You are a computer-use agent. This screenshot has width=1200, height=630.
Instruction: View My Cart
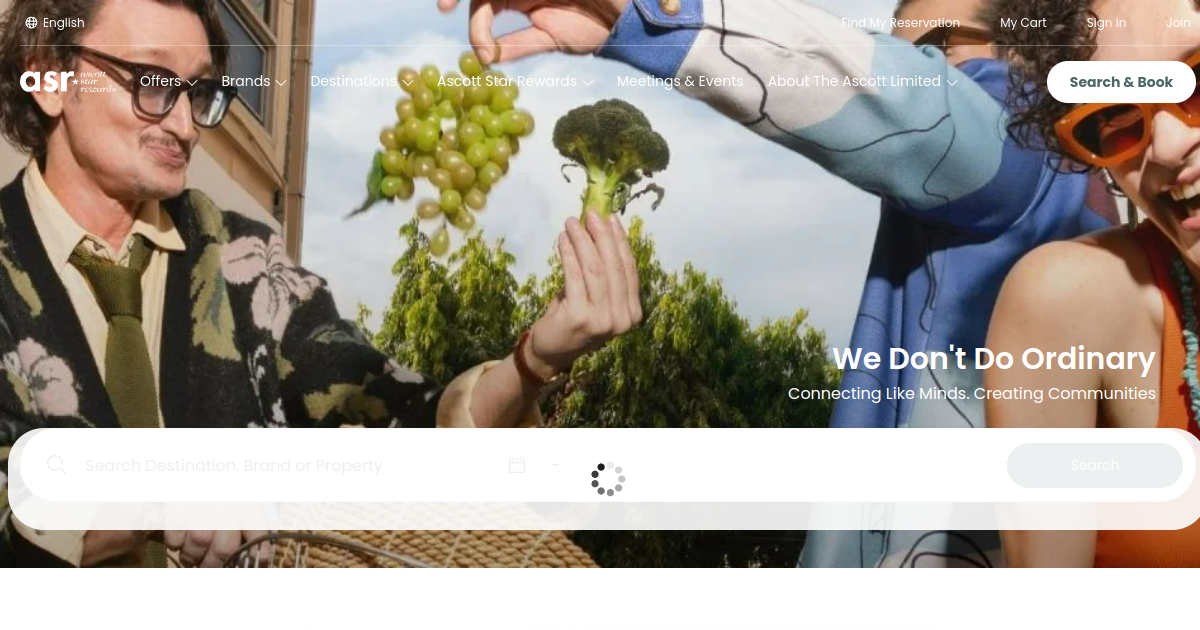click(1023, 23)
